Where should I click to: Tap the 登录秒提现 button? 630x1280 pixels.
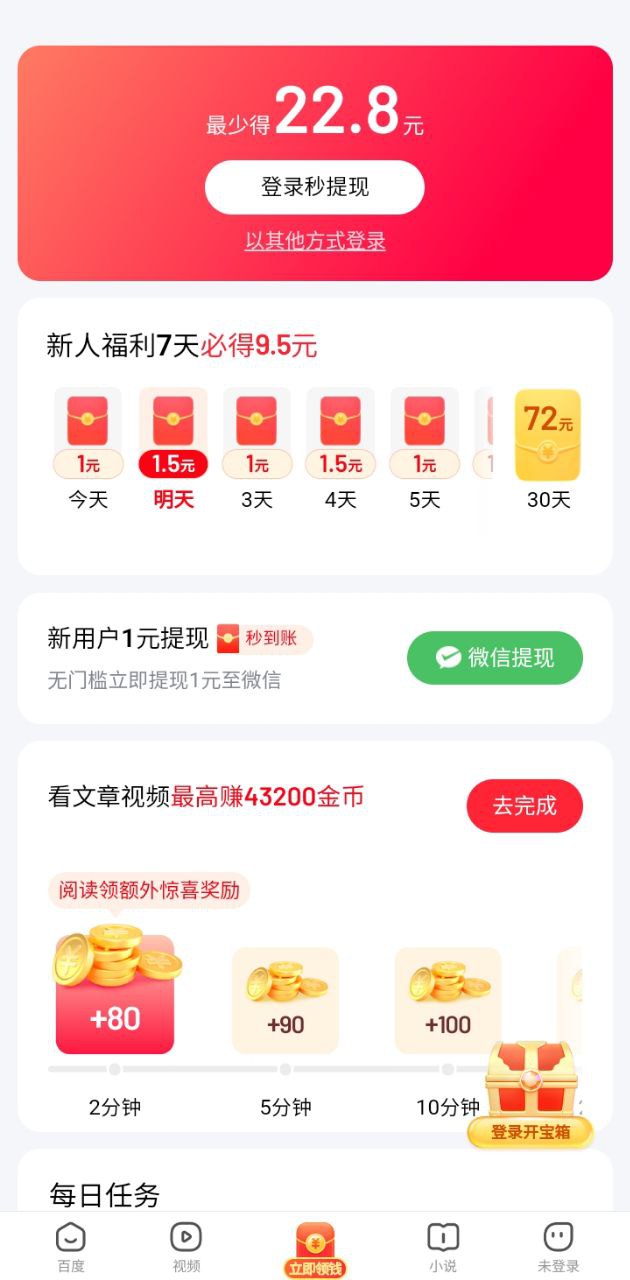click(x=315, y=187)
